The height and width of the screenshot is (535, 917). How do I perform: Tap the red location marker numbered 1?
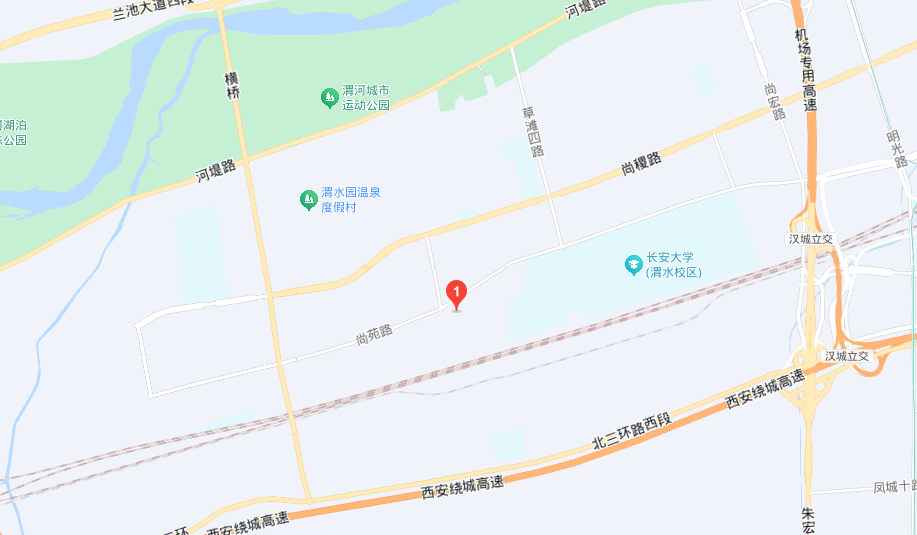click(x=457, y=293)
